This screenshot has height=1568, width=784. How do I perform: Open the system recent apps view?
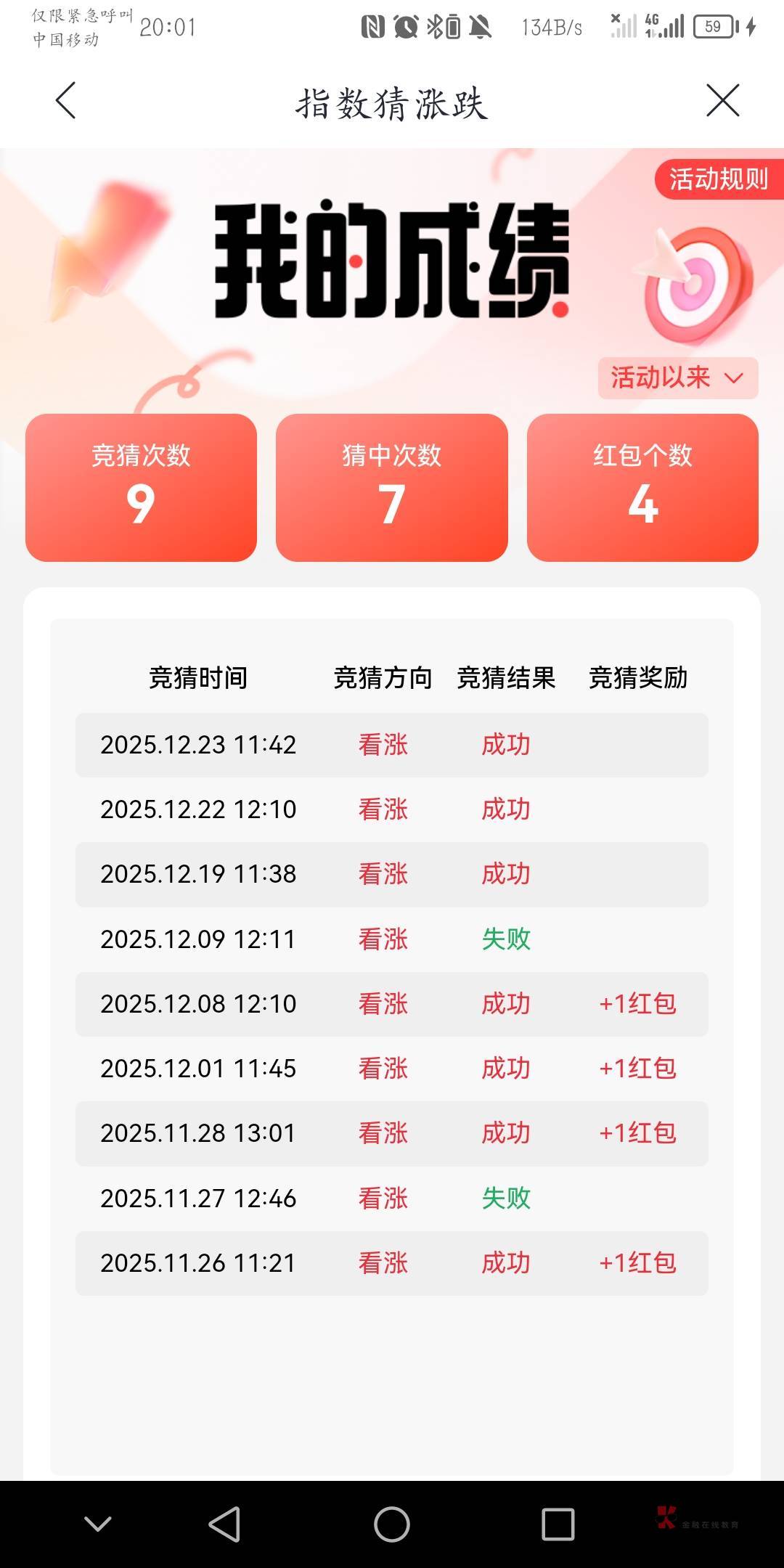tap(558, 1524)
